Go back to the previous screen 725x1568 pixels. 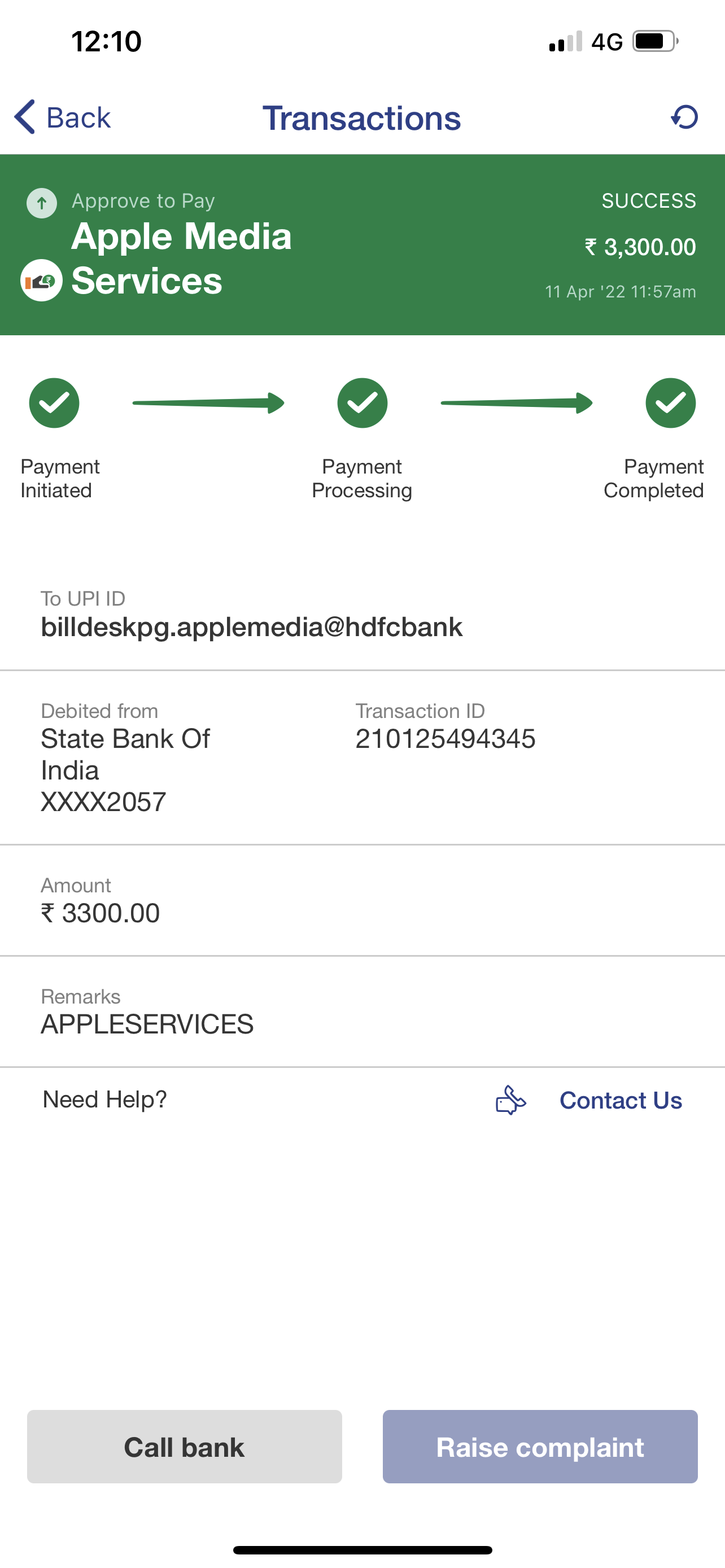[63, 117]
